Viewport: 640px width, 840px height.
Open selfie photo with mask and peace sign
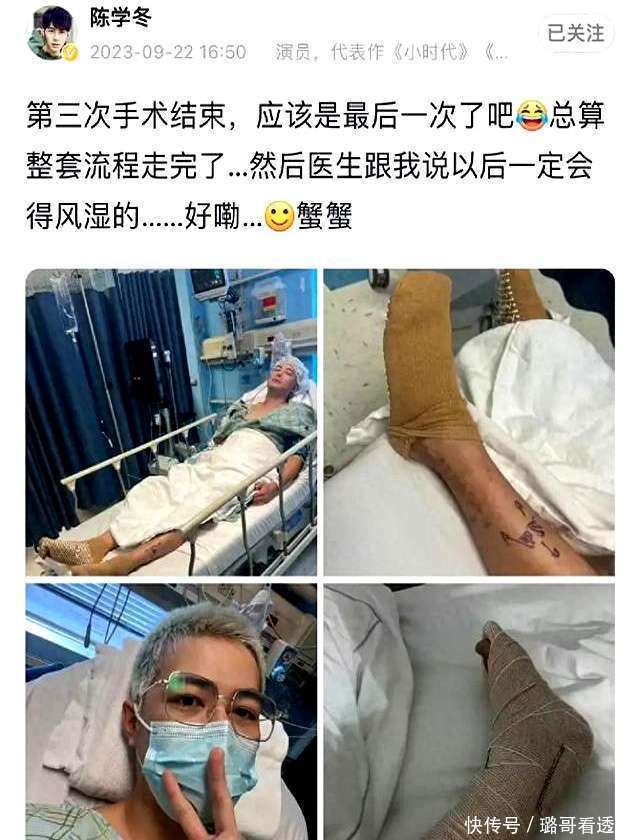171,710
